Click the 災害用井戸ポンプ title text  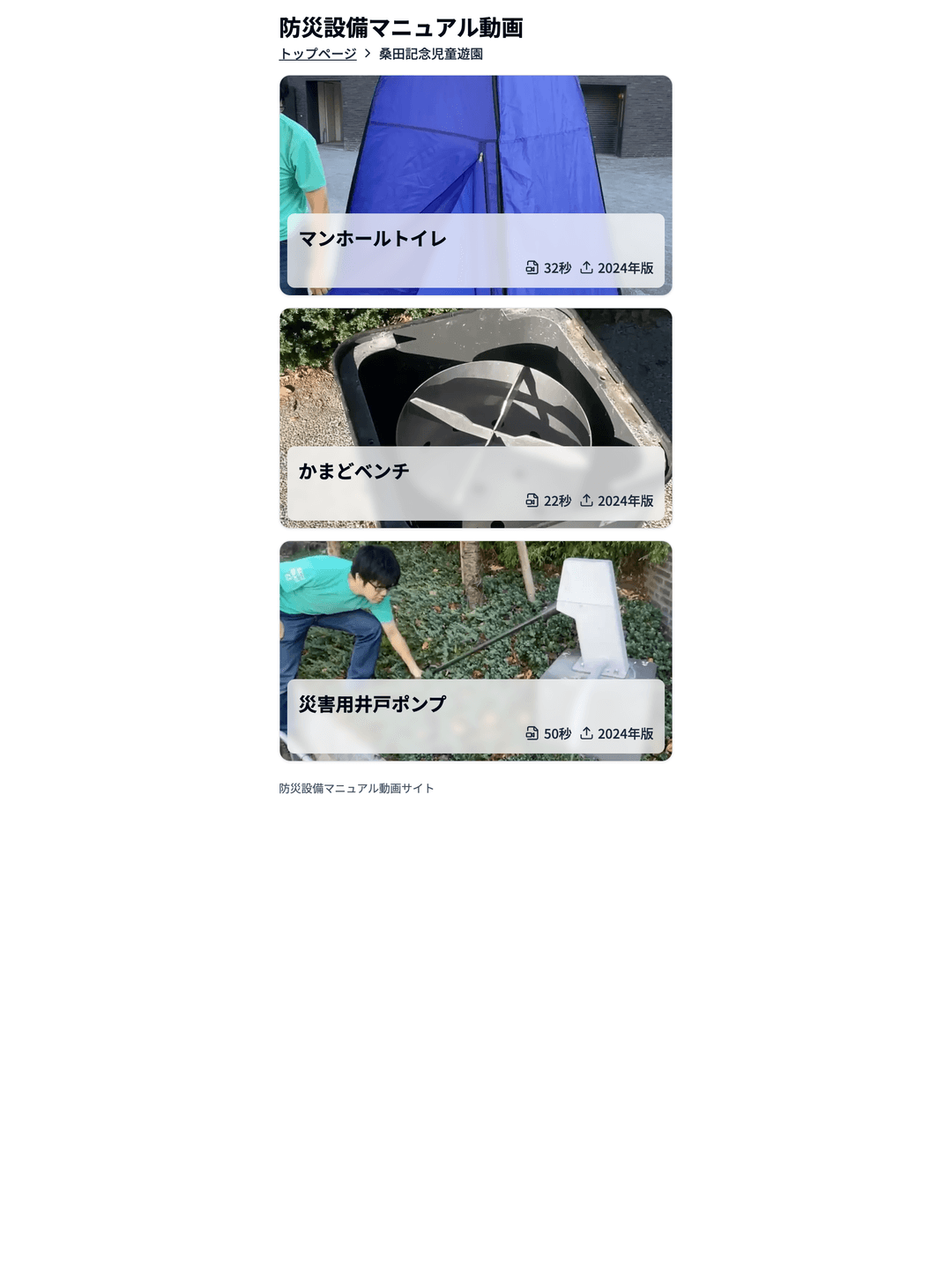371,704
